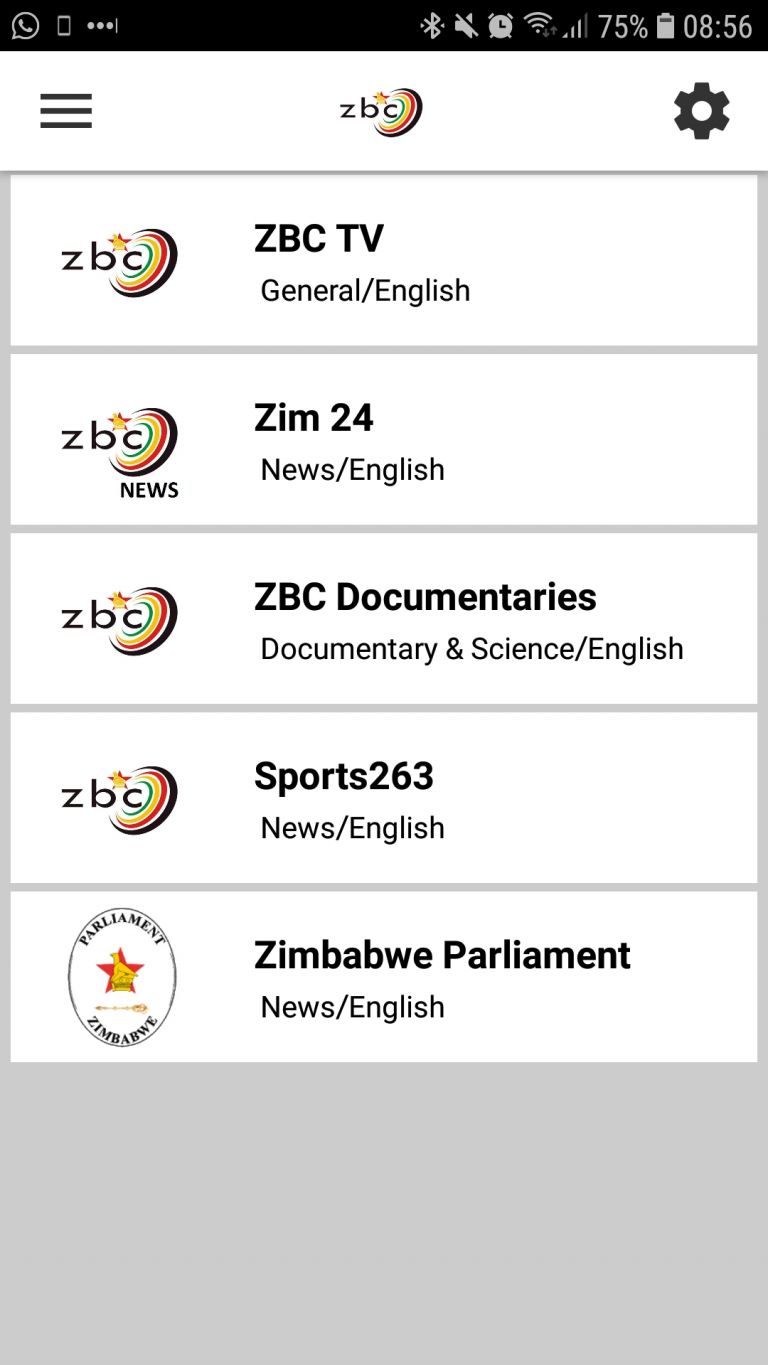Open Settings using the gear icon

tap(701, 111)
